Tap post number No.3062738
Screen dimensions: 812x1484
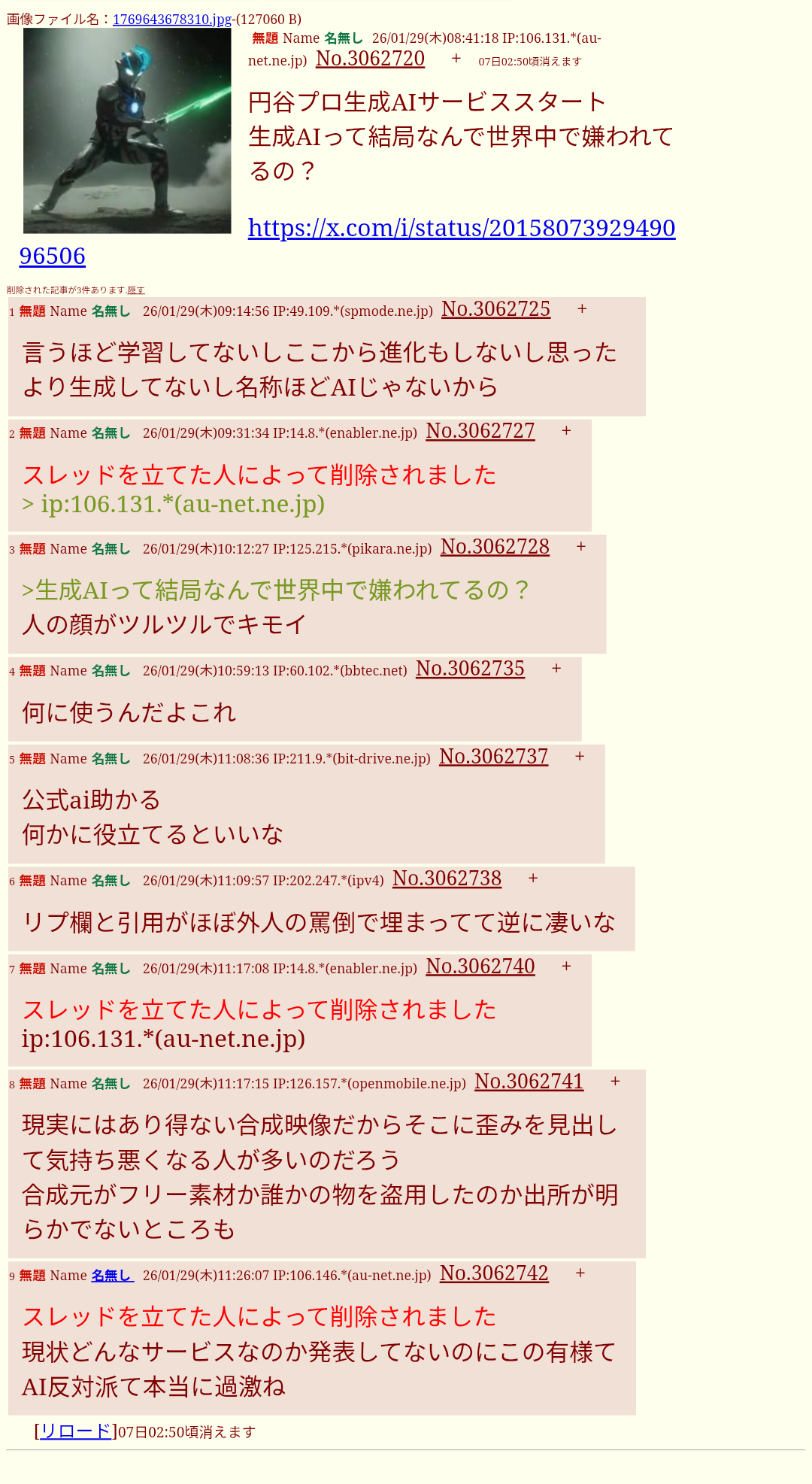[x=447, y=879]
